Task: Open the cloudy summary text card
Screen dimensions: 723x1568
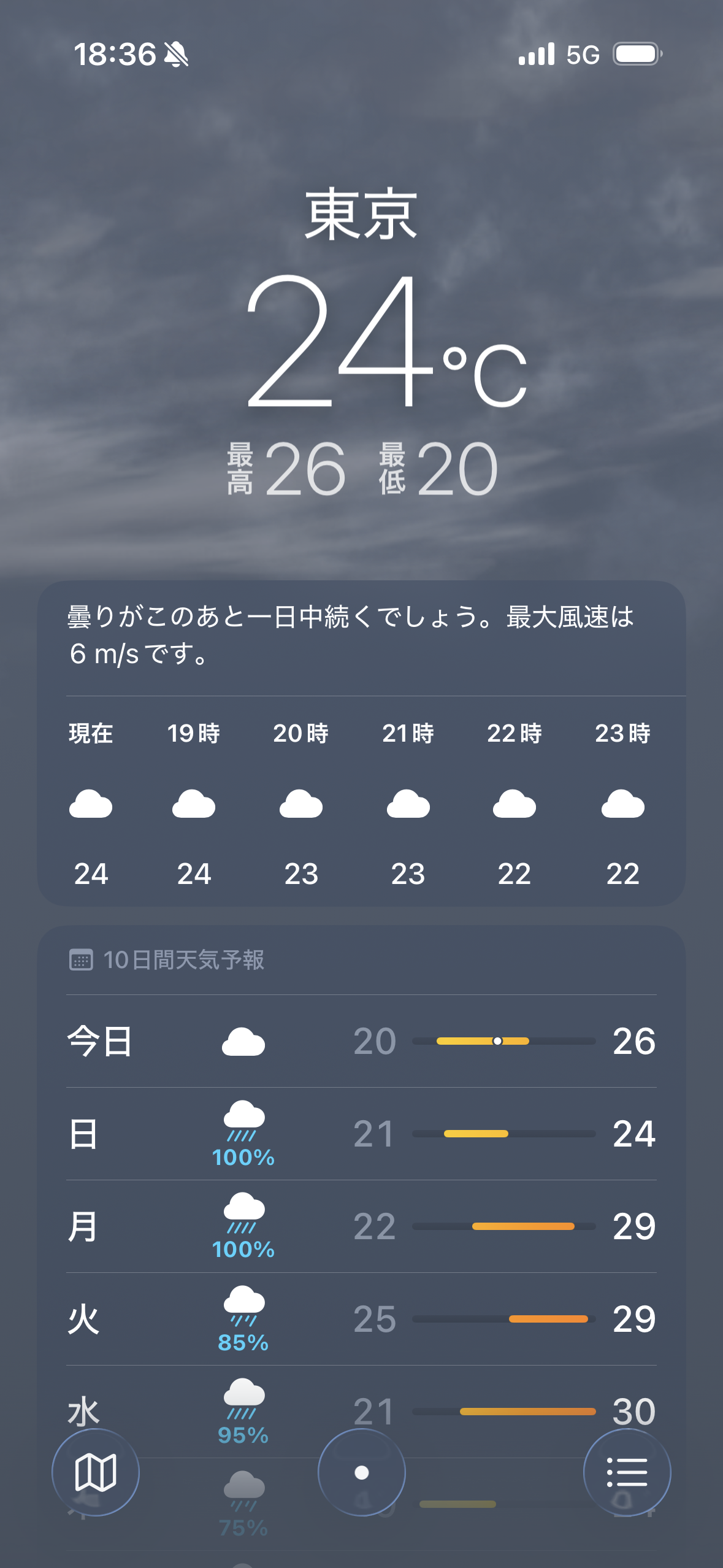Action: pos(361,636)
